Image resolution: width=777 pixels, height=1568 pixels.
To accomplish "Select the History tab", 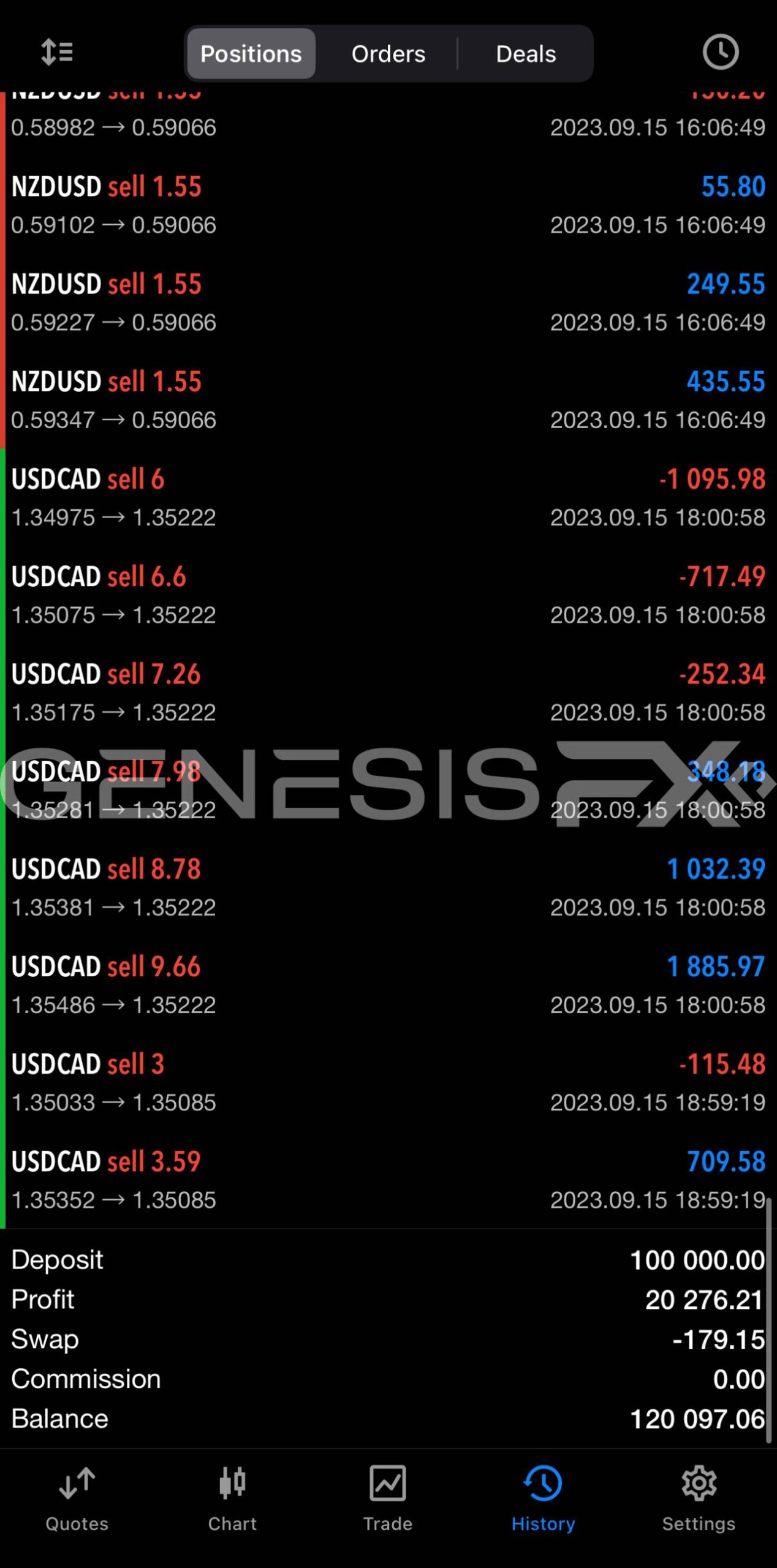I will coord(544,1498).
